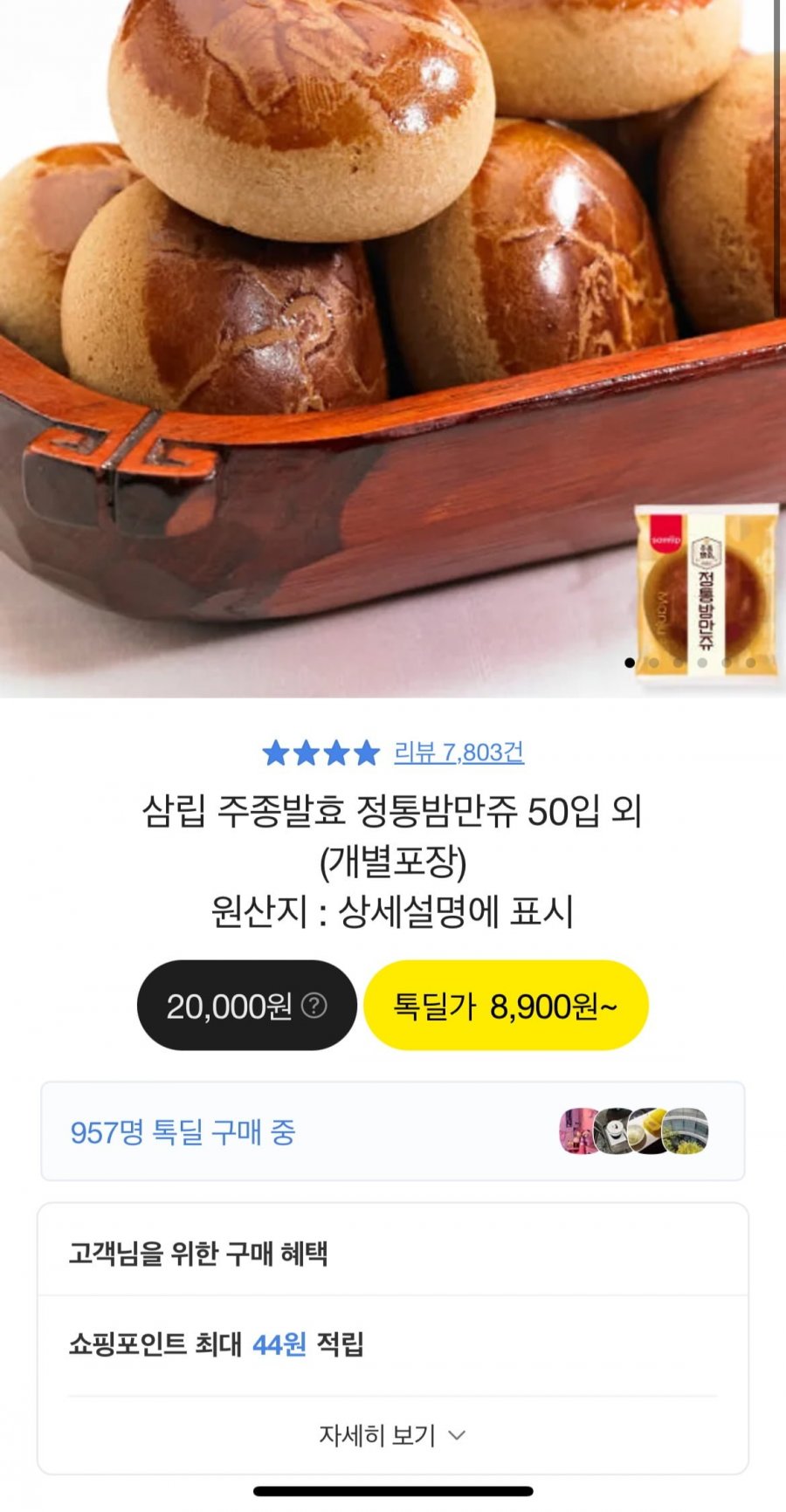Open the 리뷰 7,803건 reviews link
The height and width of the screenshot is (1512, 786).
458,753
